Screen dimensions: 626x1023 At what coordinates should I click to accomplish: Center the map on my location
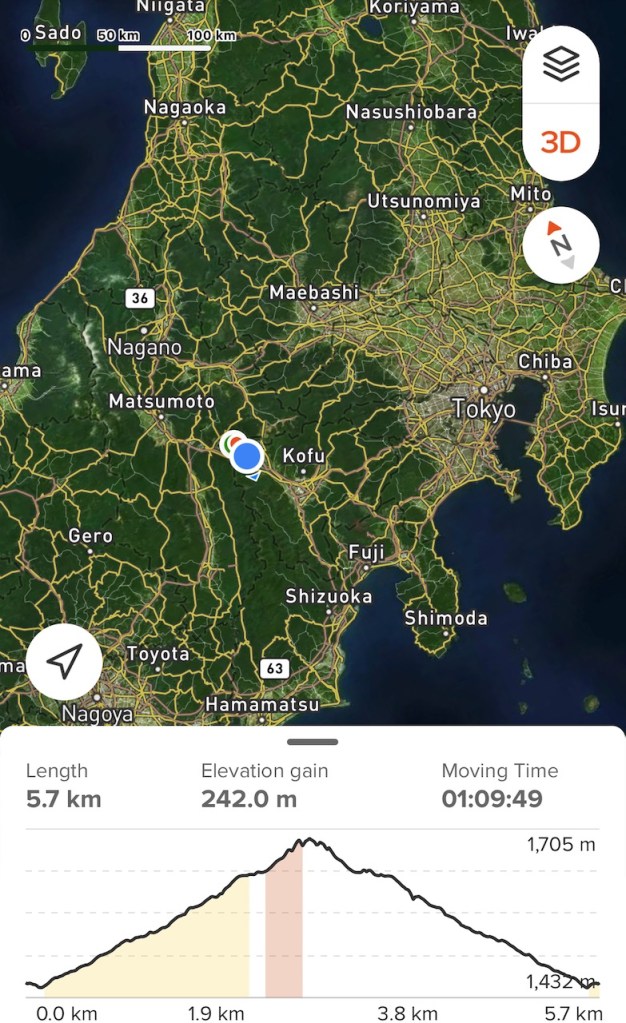(x=64, y=661)
